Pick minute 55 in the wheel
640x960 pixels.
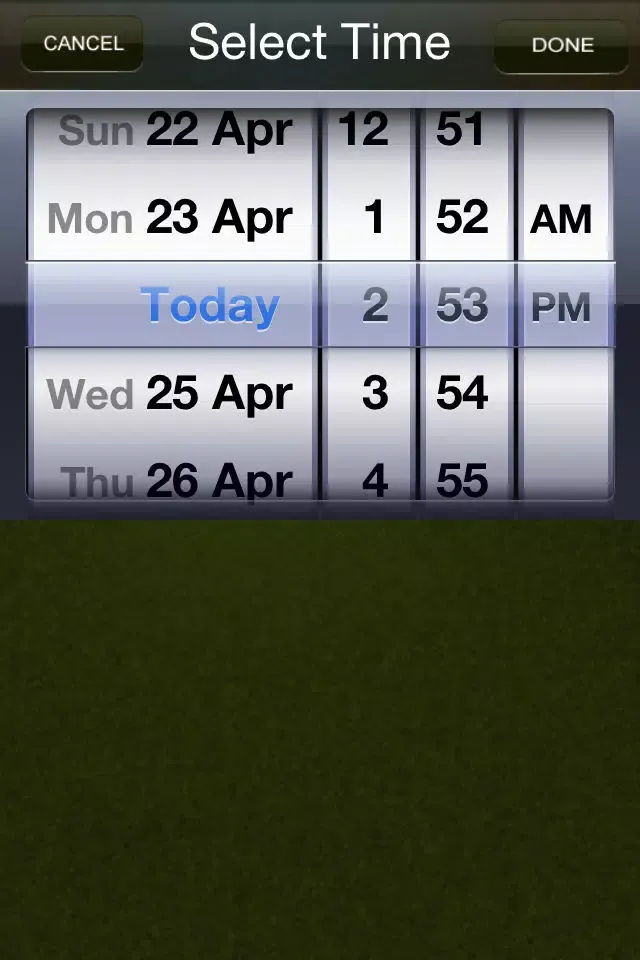point(462,481)
